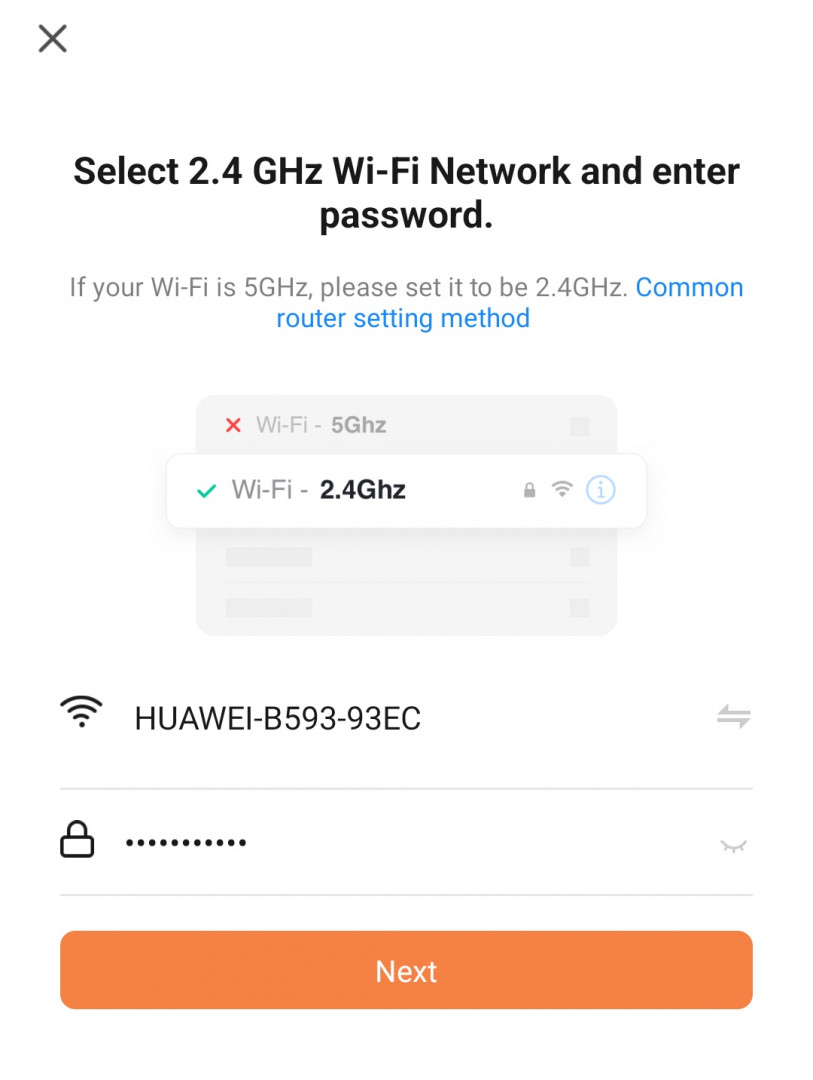Show the hidden password with the eye icon
This screenshot has width=813, height=1080.
(733, 846)
